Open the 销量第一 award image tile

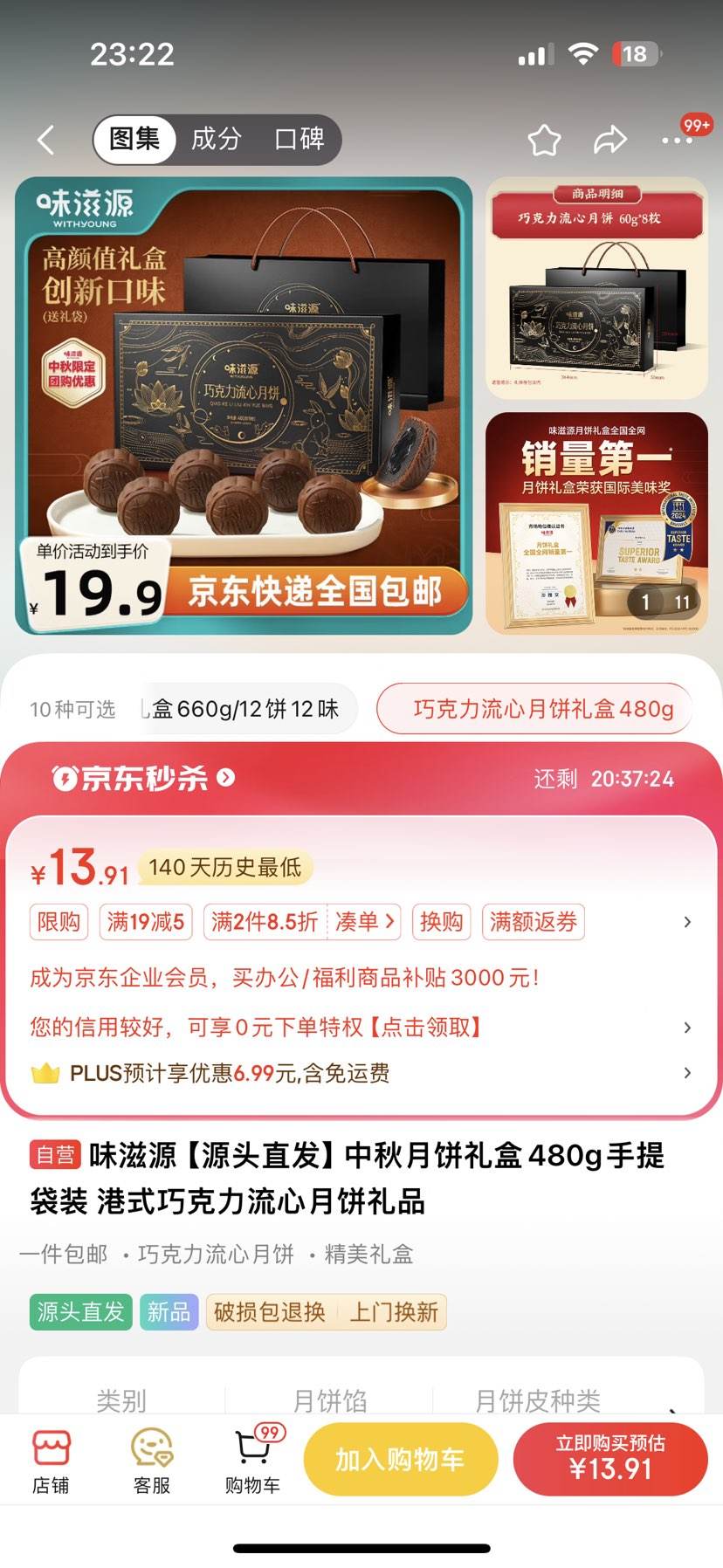(596, 522)
